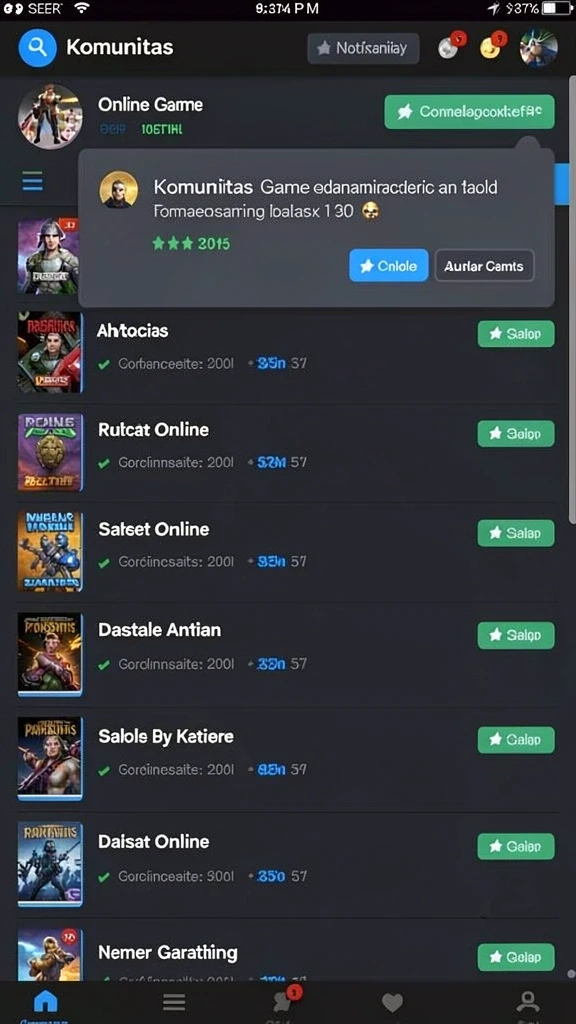Viewport: 576px width, 1024px height.
Task: Open the Notisaniay button in the header
Action: [x=363, y=48]
